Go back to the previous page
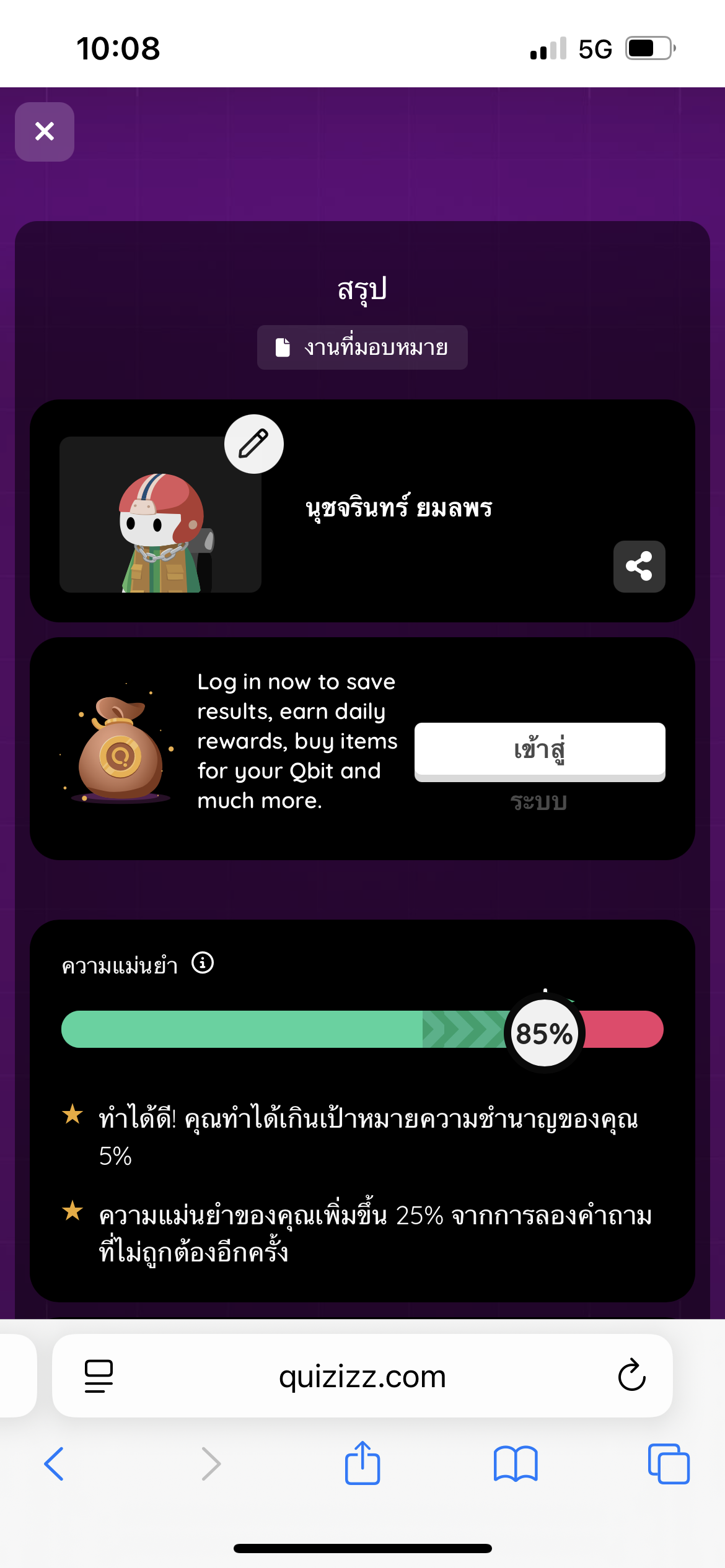 point(54,1464)
